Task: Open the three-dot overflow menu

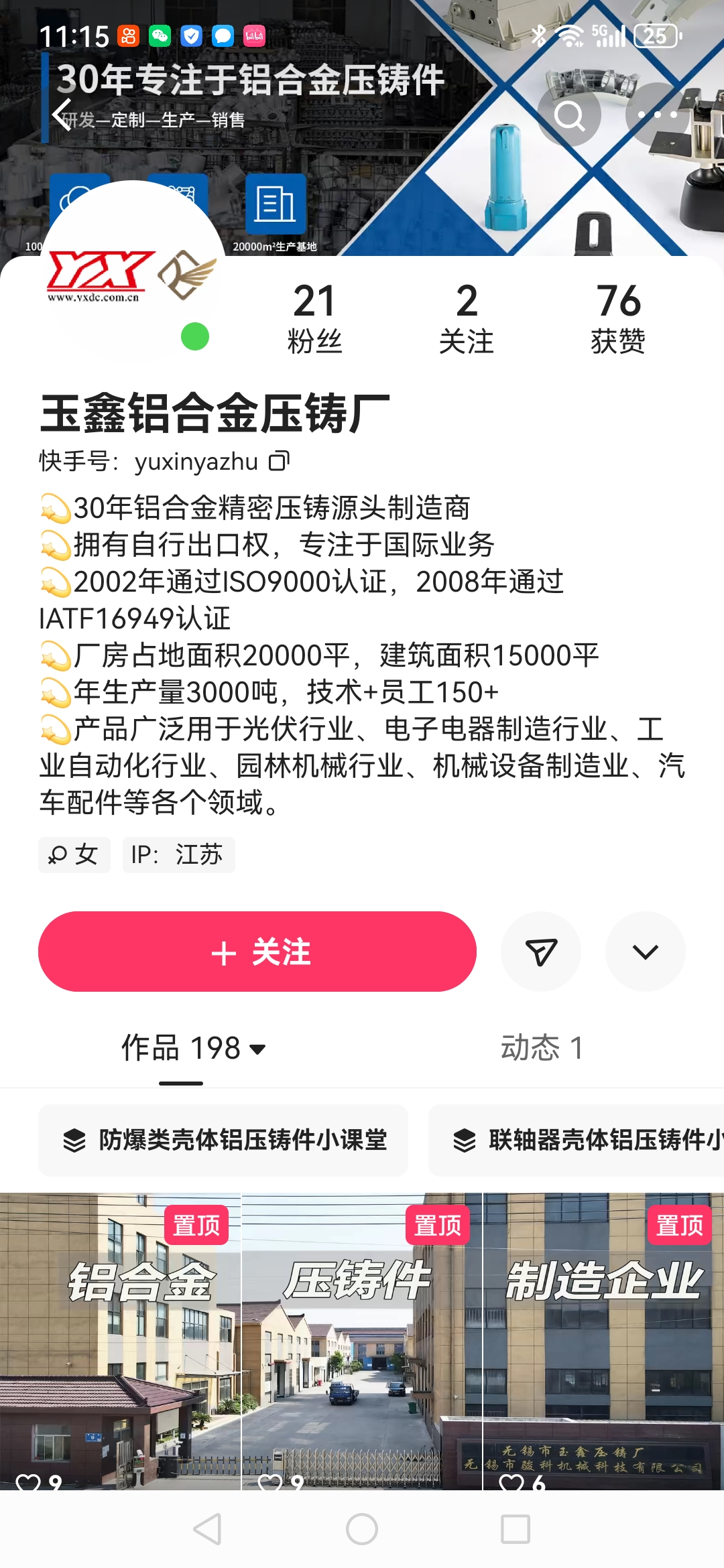Action: tap(657, 115)
